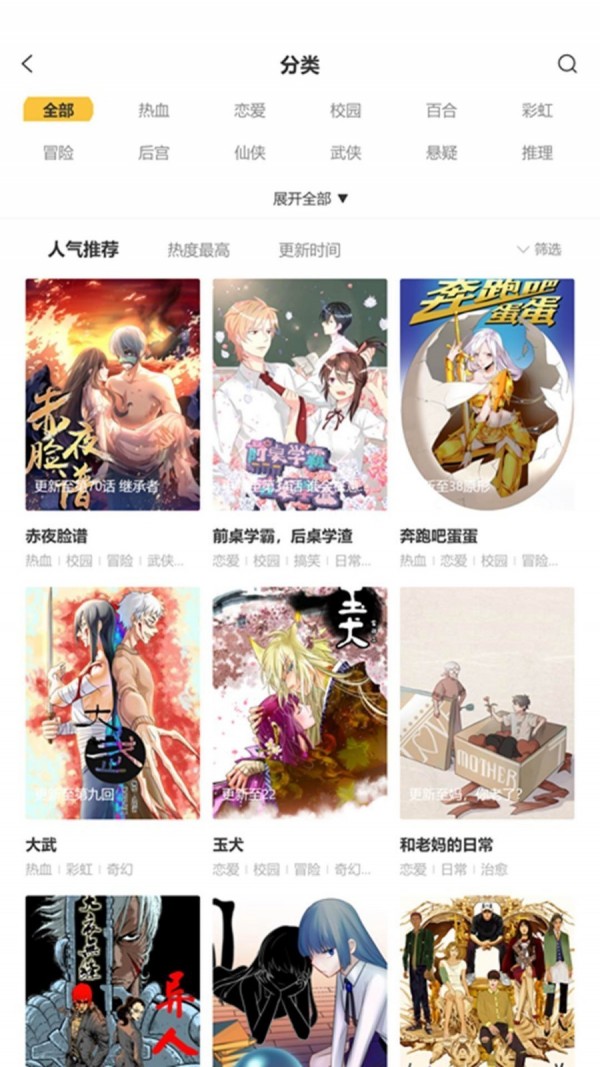View the comic 奔跑吧蛋蛋
600x1067 pixels.
pyautogui.click(x=487, y=395)
